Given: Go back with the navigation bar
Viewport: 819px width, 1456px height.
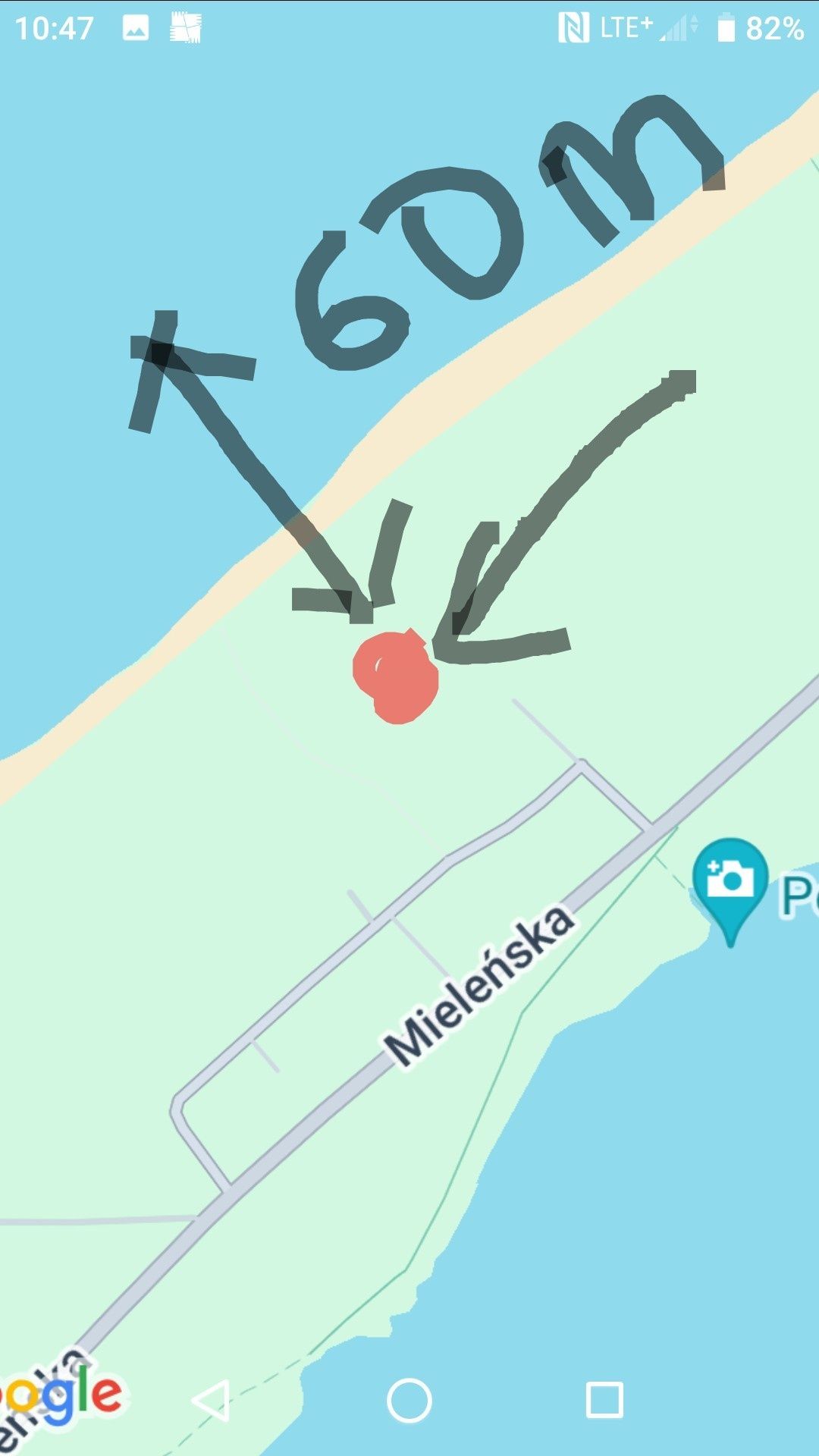Looking at the screenshot, I should 212,1400.
